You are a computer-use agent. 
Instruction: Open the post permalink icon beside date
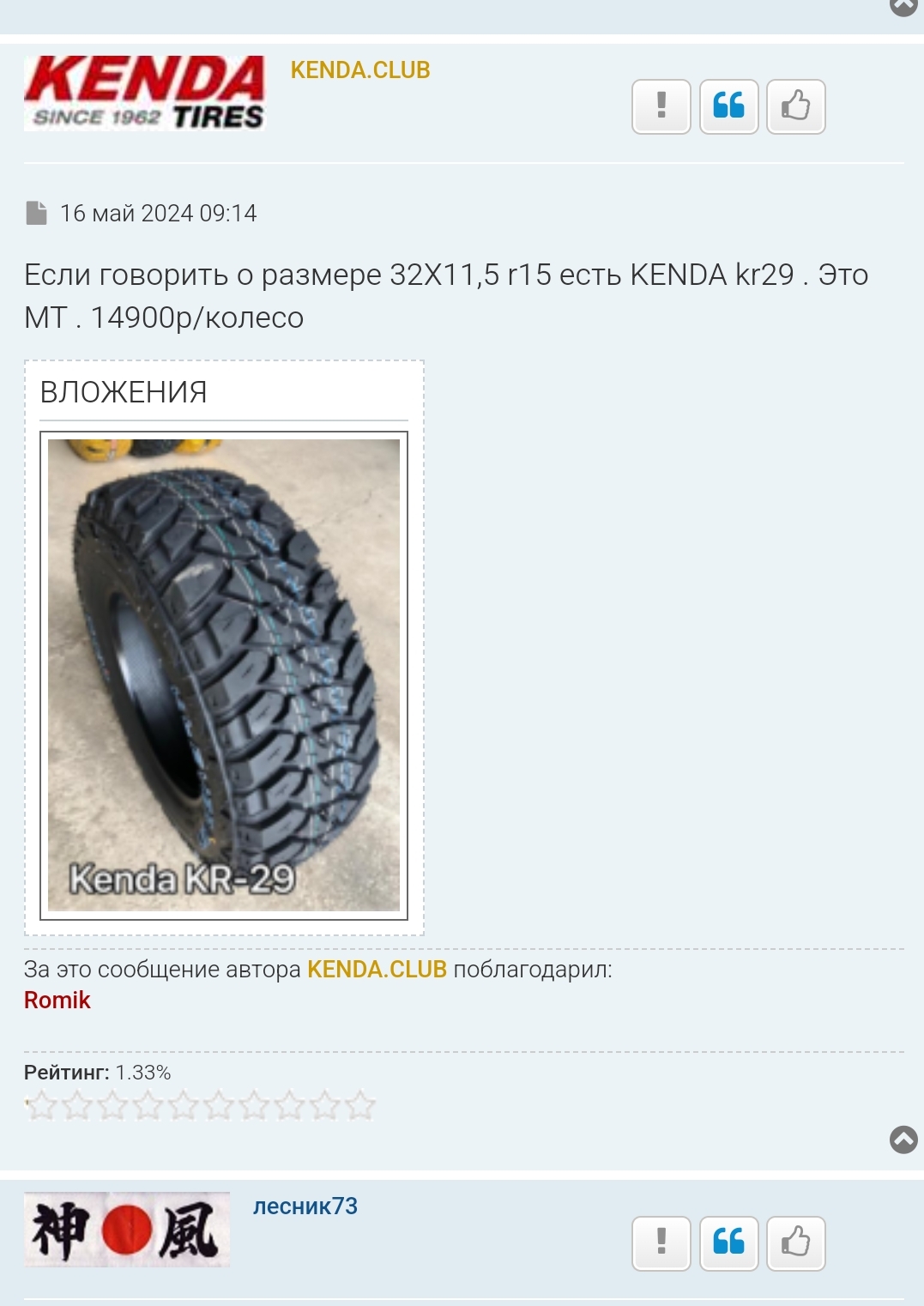click(36, 213)
